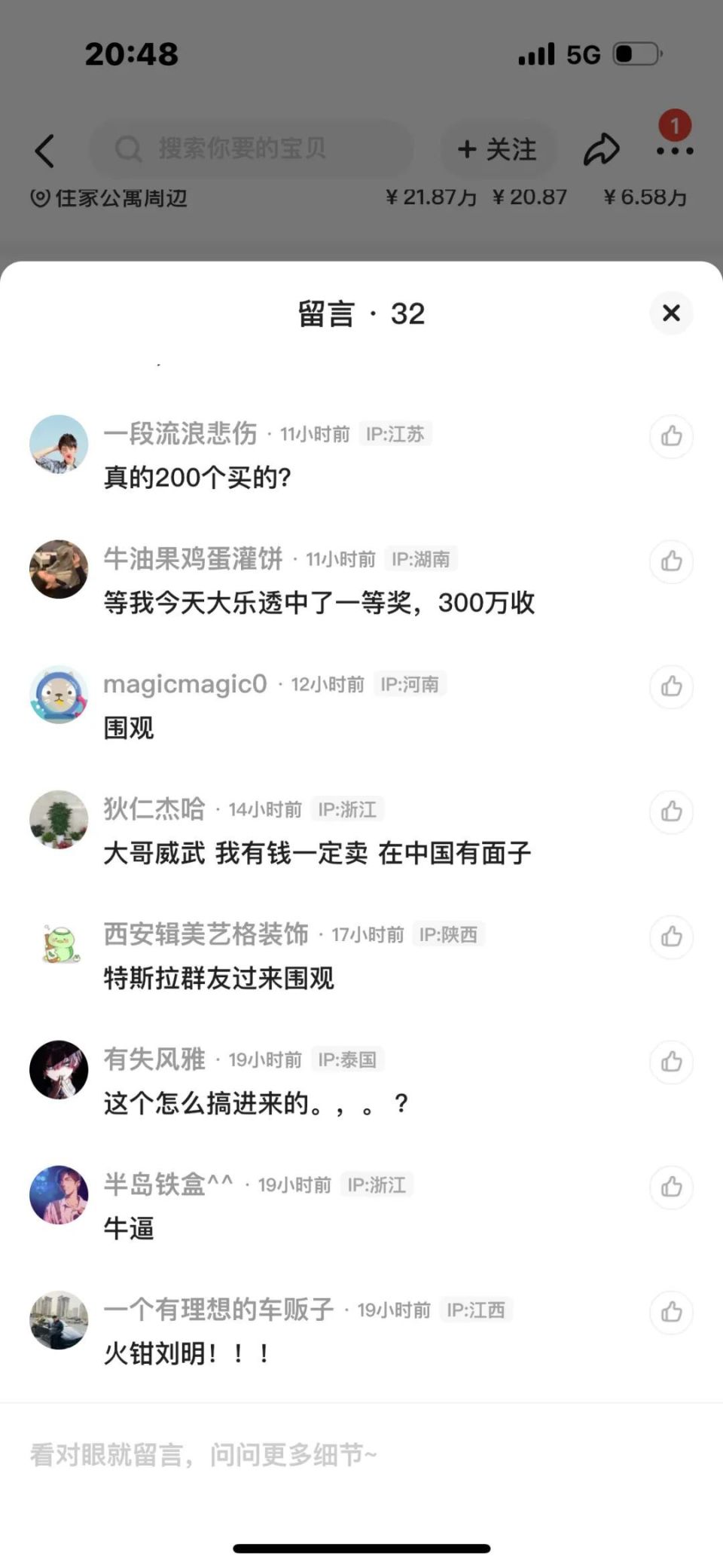The width and height of the screenshot is (723, 1568).
Task: Like 有失风雅's comment
Action: pyautogui.click(x=671, y=1061)
